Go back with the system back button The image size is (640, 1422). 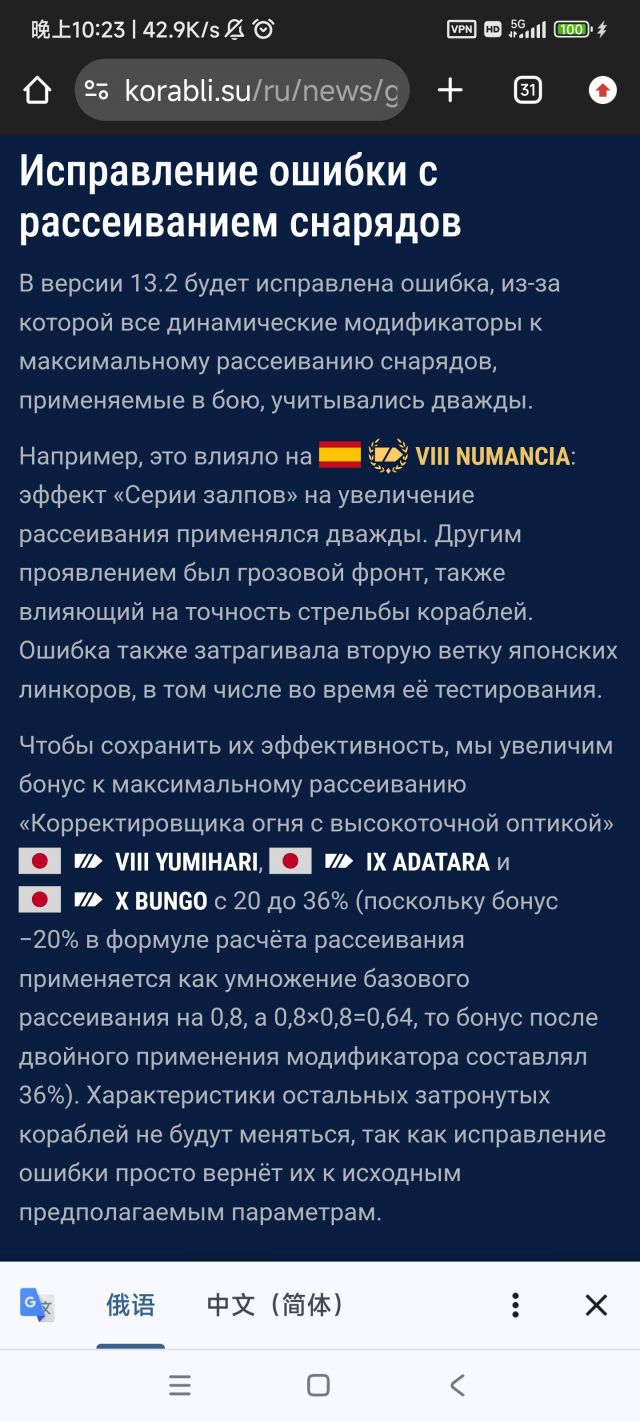[458, 1385]
